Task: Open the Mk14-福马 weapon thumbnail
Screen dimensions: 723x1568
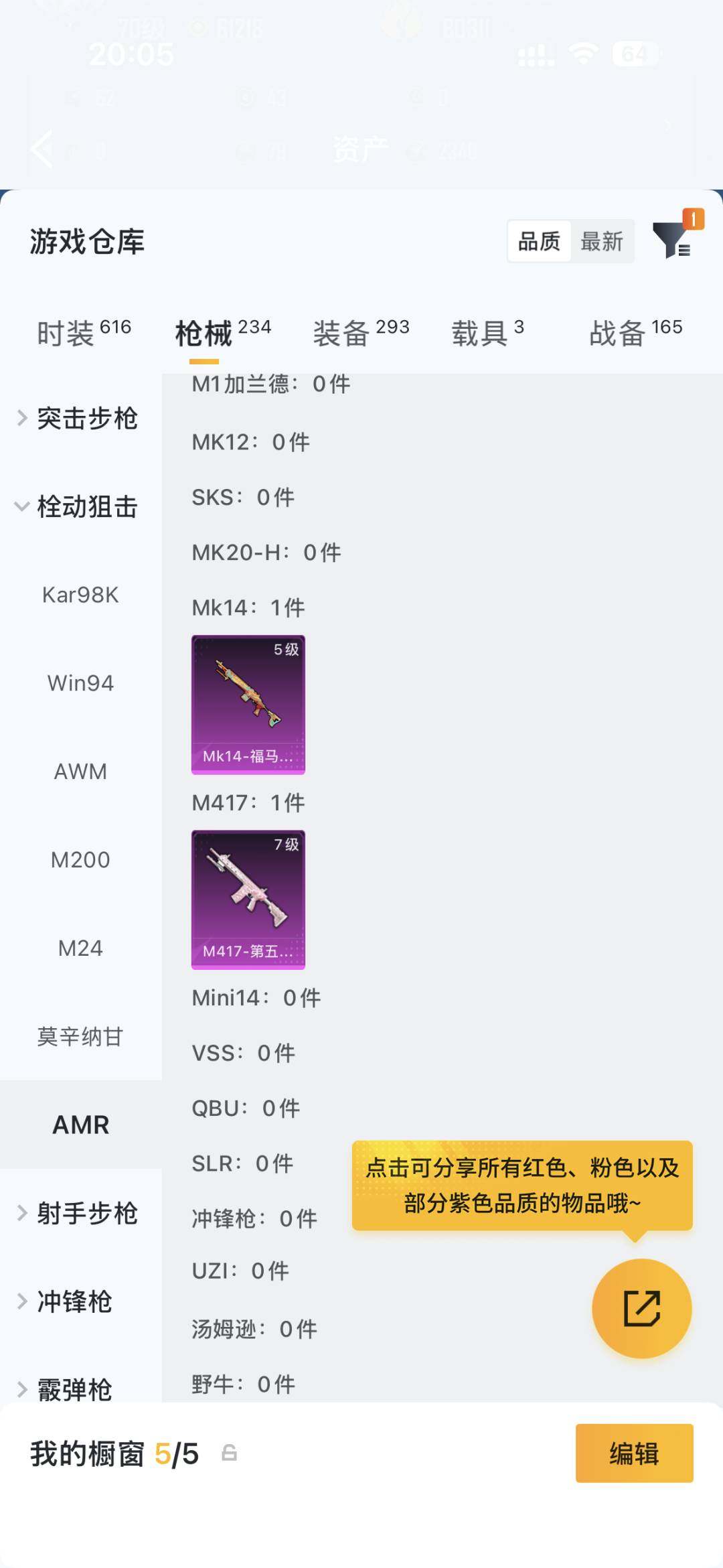Action: (248, 705)
